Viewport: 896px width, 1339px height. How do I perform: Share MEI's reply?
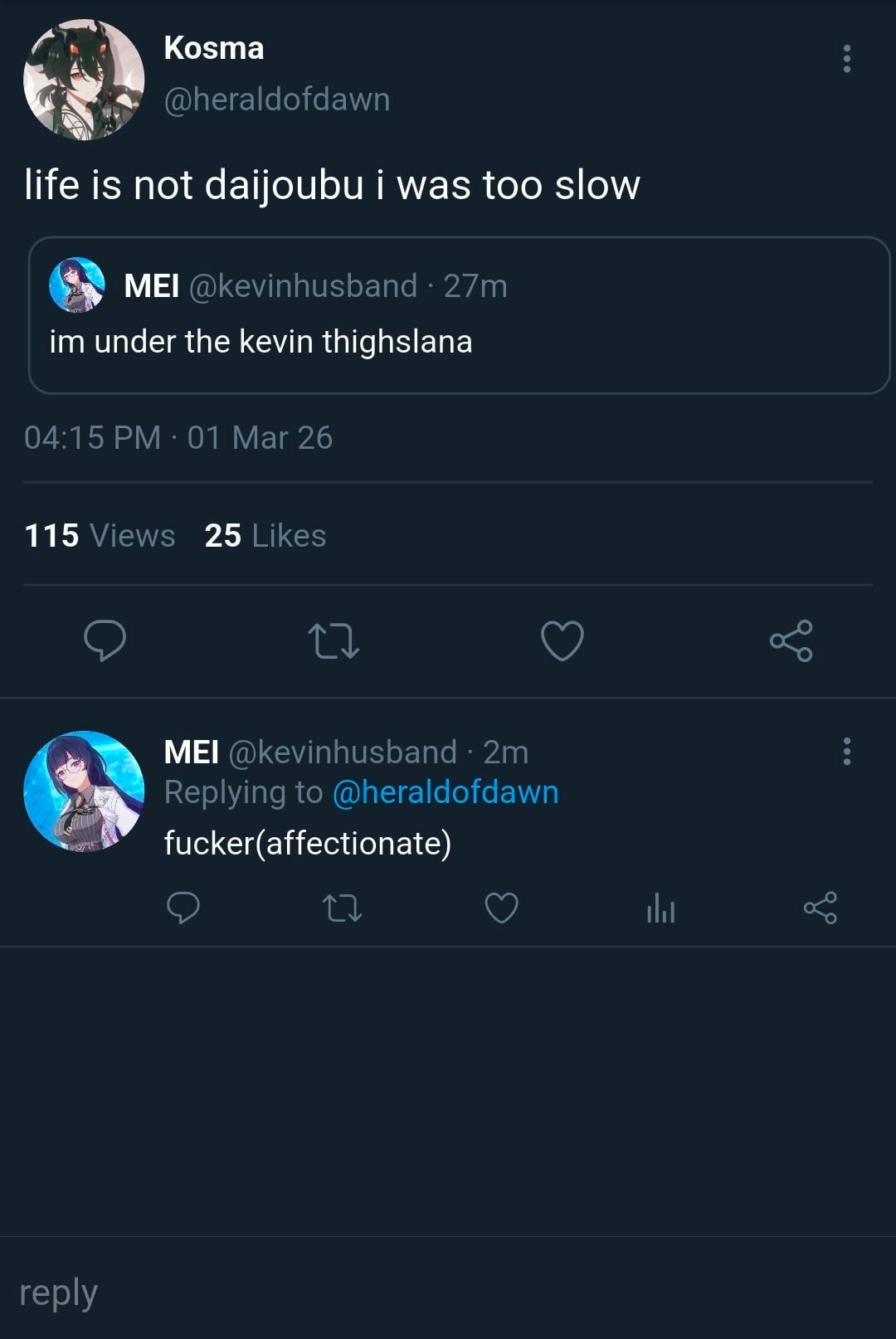coord(820,908)
